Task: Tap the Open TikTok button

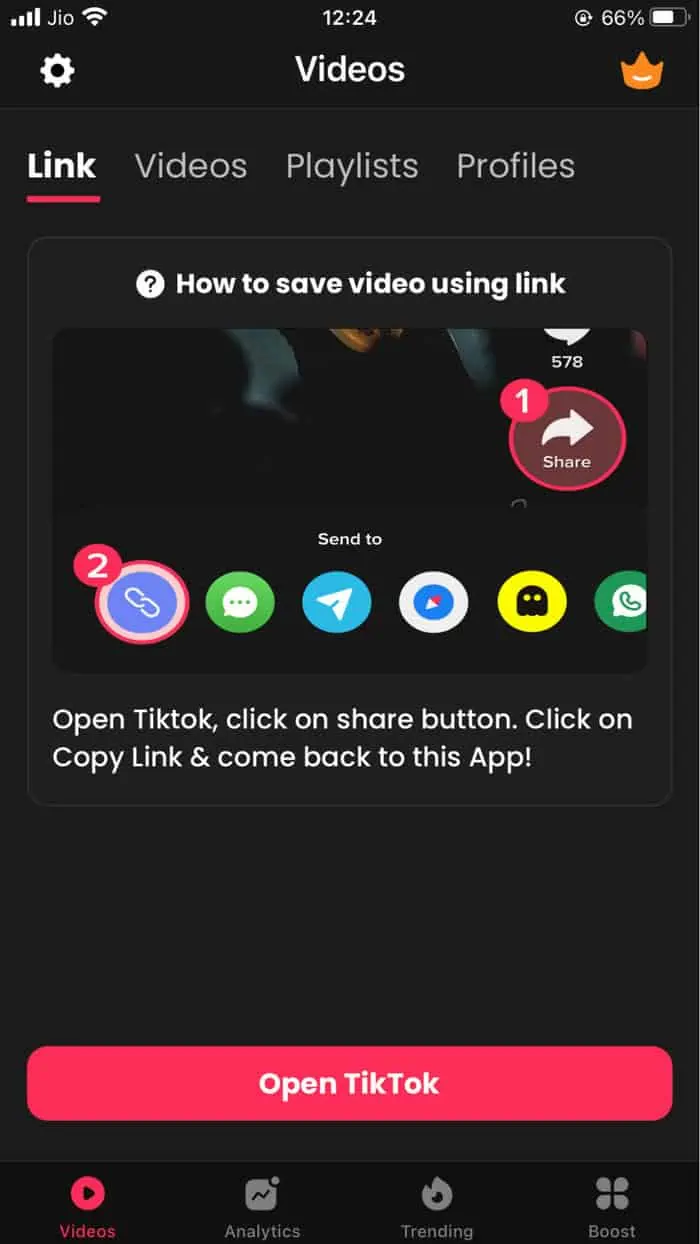Action: pos(349,1083)
